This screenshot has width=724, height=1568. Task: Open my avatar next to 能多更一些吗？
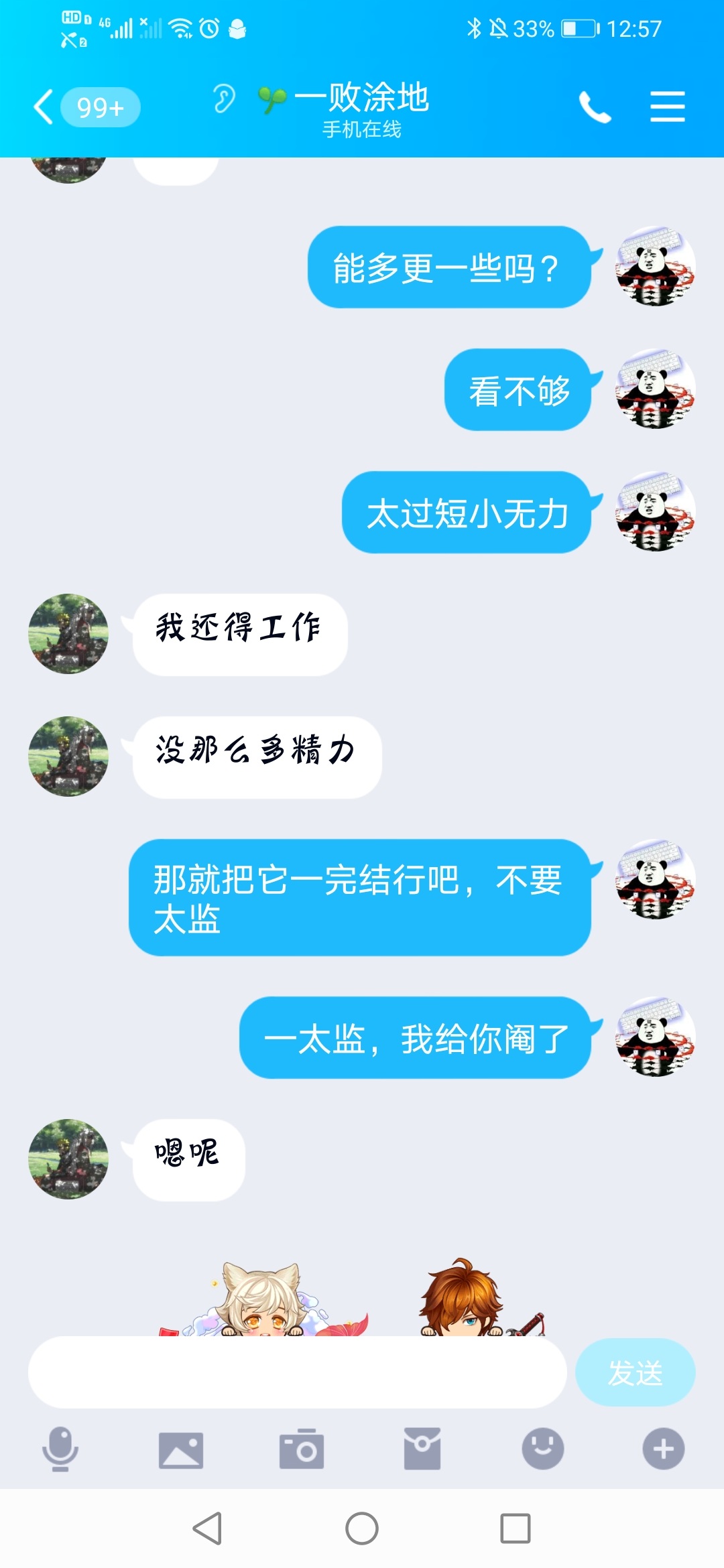coord(655,266)
